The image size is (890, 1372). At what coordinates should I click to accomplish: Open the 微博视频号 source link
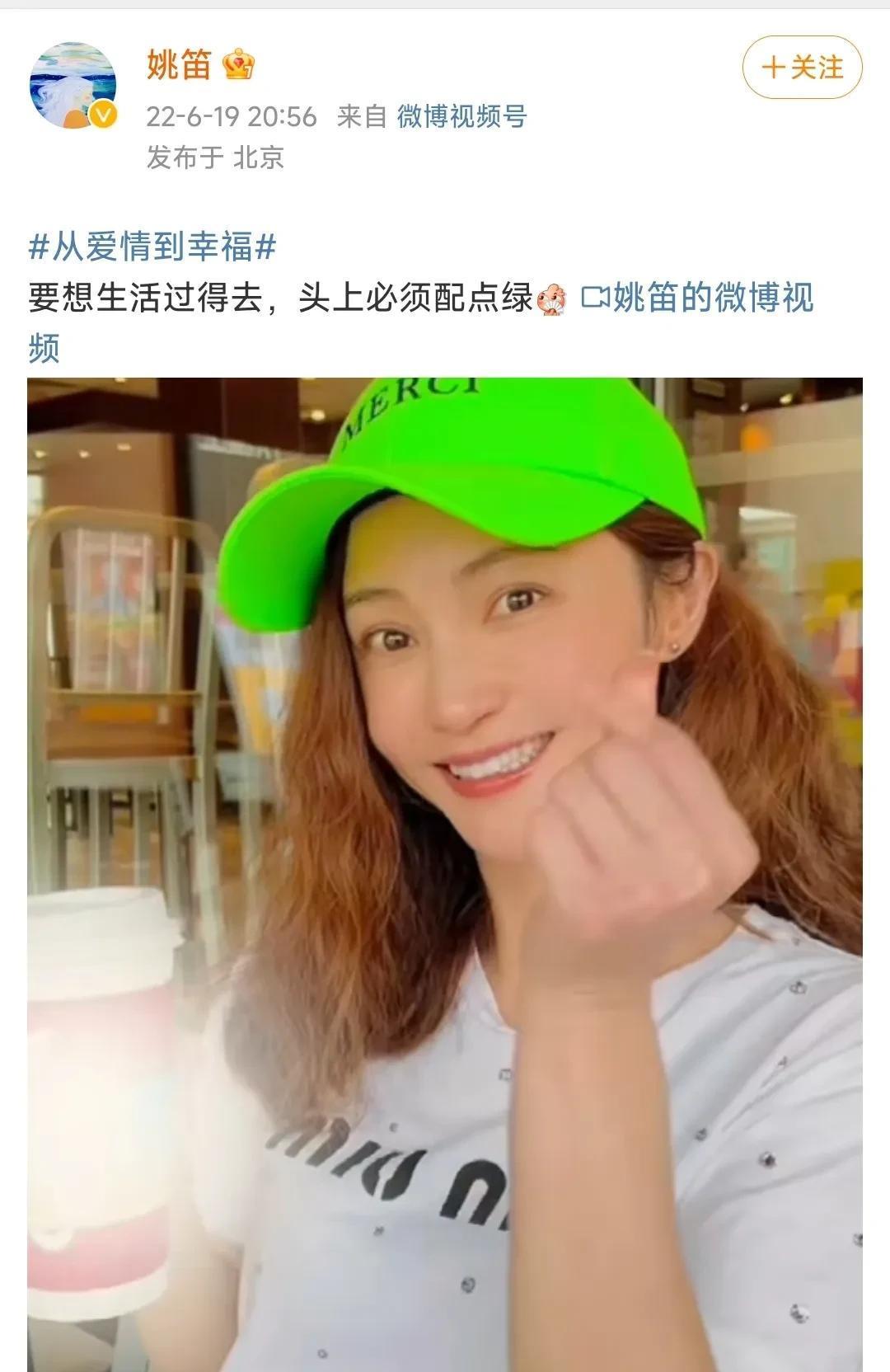pyautogui.click(x=462, y=119)
